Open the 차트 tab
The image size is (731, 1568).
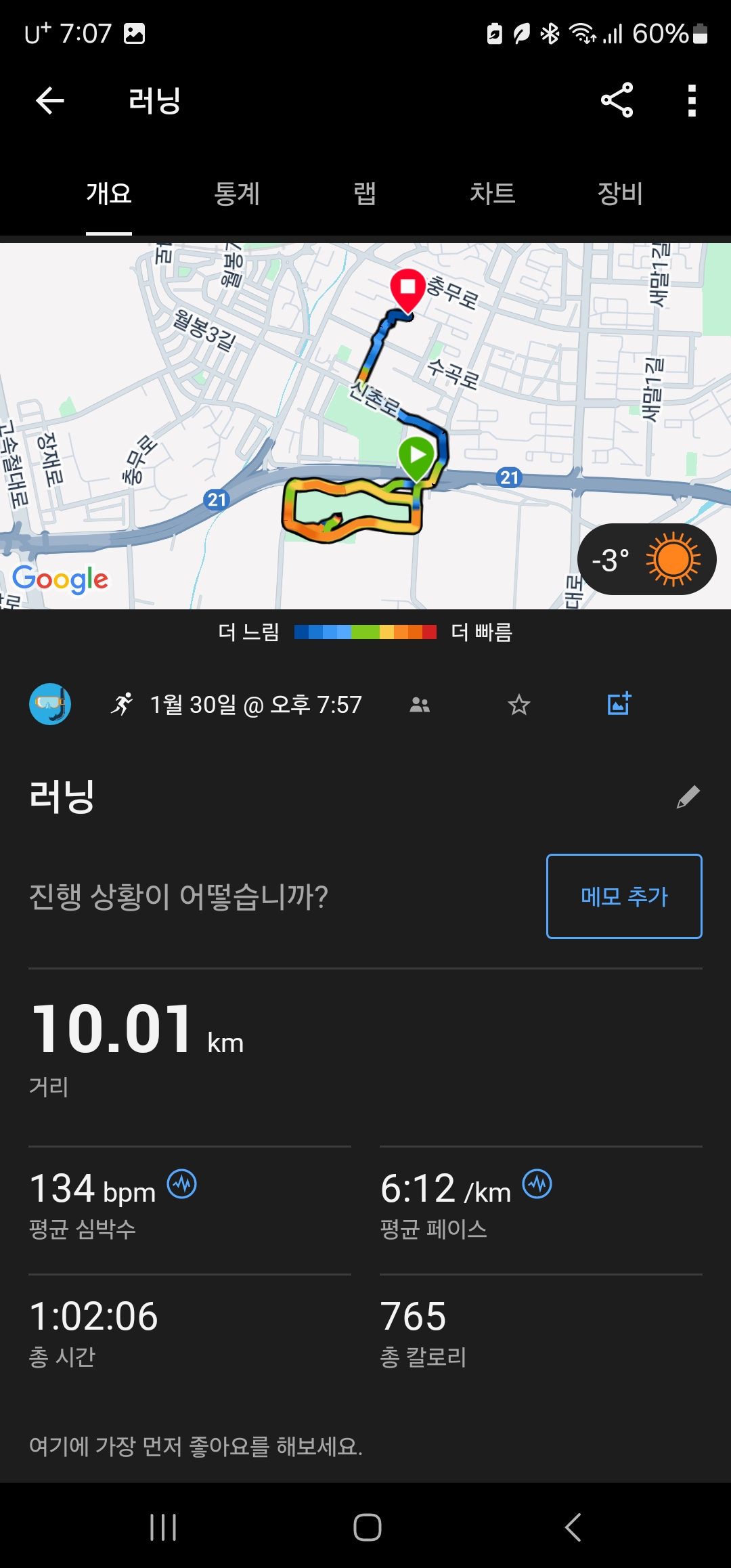pyautogui.click(x=493, y=194)
